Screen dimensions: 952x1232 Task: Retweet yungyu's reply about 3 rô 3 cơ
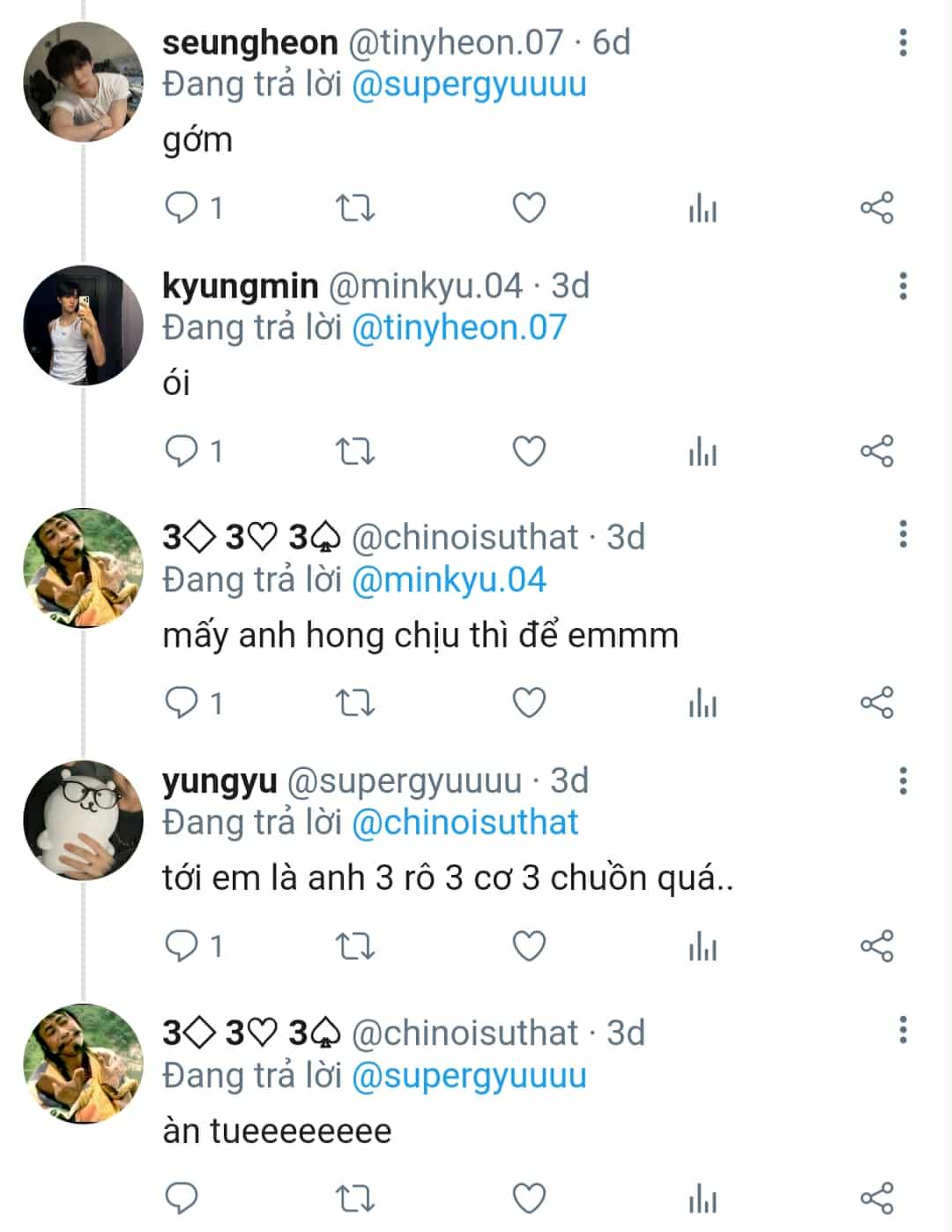point(356,946)
